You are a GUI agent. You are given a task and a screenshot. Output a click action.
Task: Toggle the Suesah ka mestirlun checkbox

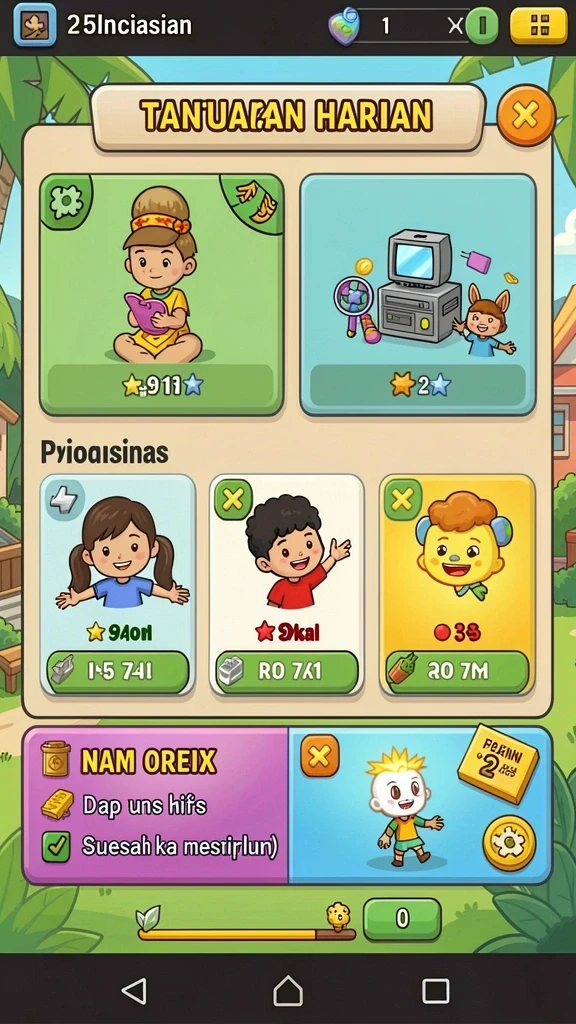pos(56,847)
